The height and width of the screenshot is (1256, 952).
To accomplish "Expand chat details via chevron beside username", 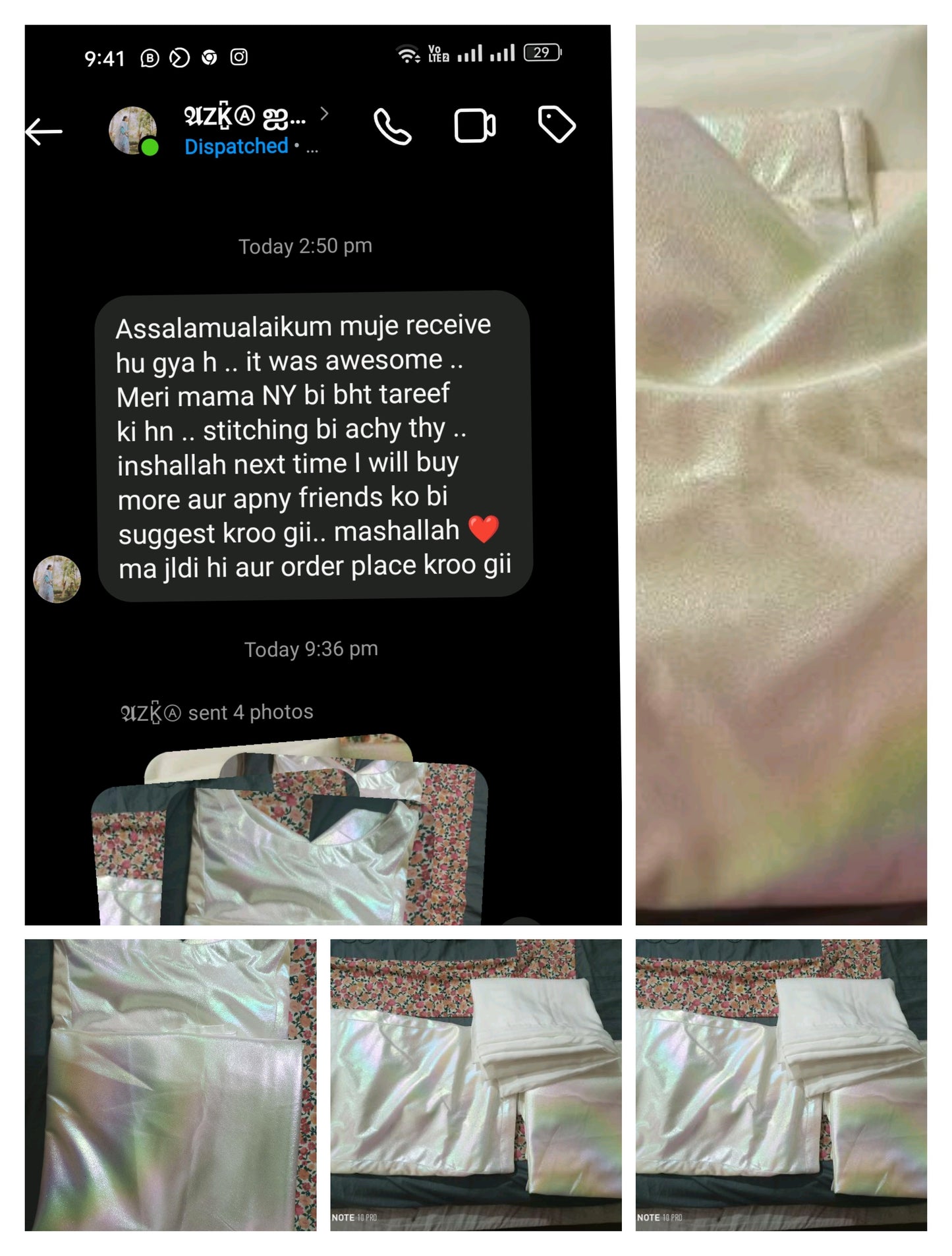I will coord(325,113).
